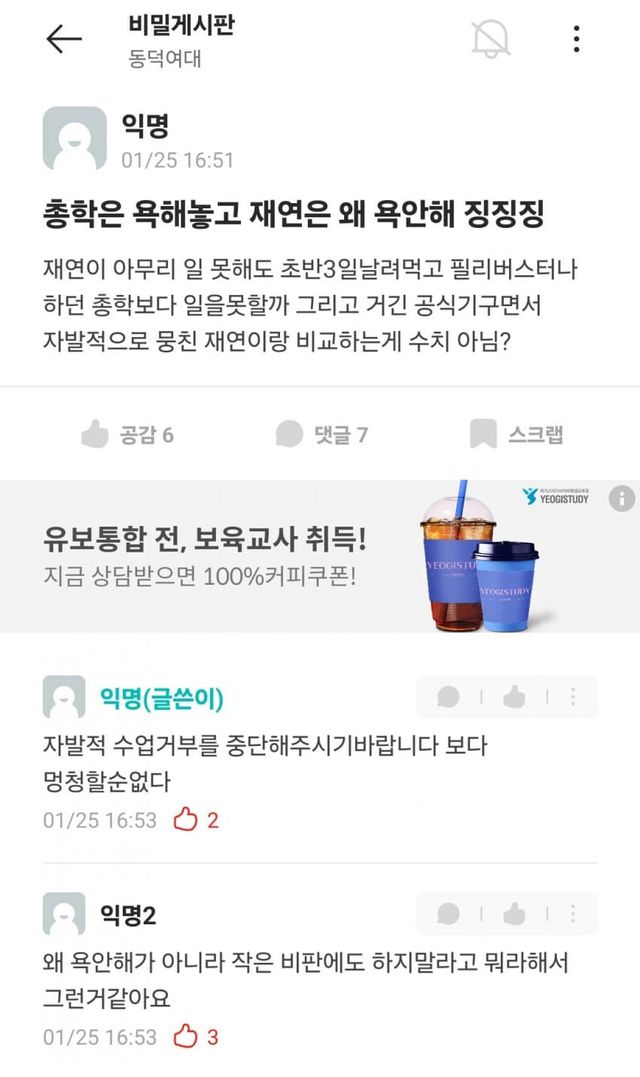Open more options for 익명2's comment
The width and height of the screenshot is (640, 1077).
[572, 914]
